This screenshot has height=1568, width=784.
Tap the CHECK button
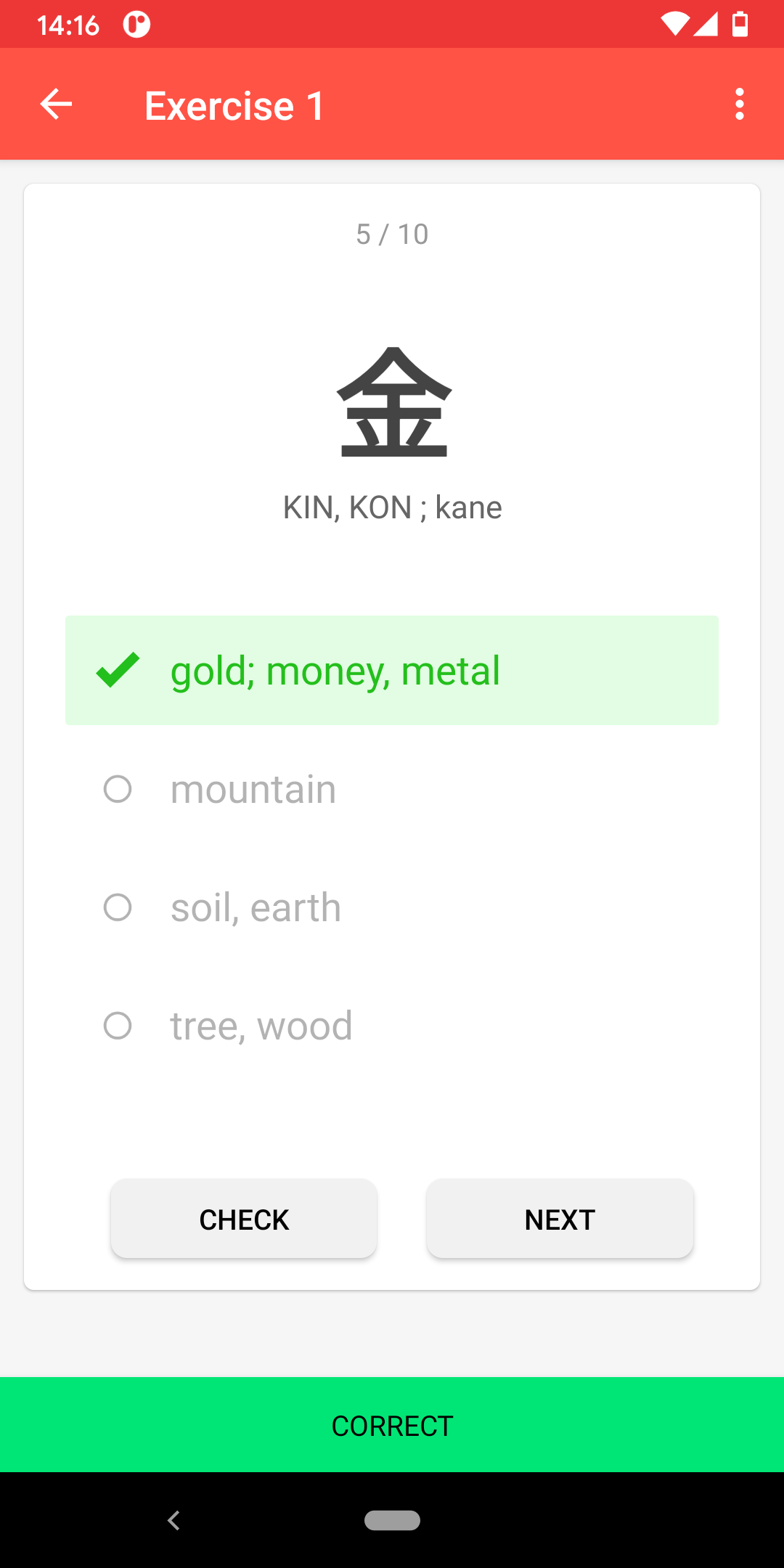(x=244, y=1219)
